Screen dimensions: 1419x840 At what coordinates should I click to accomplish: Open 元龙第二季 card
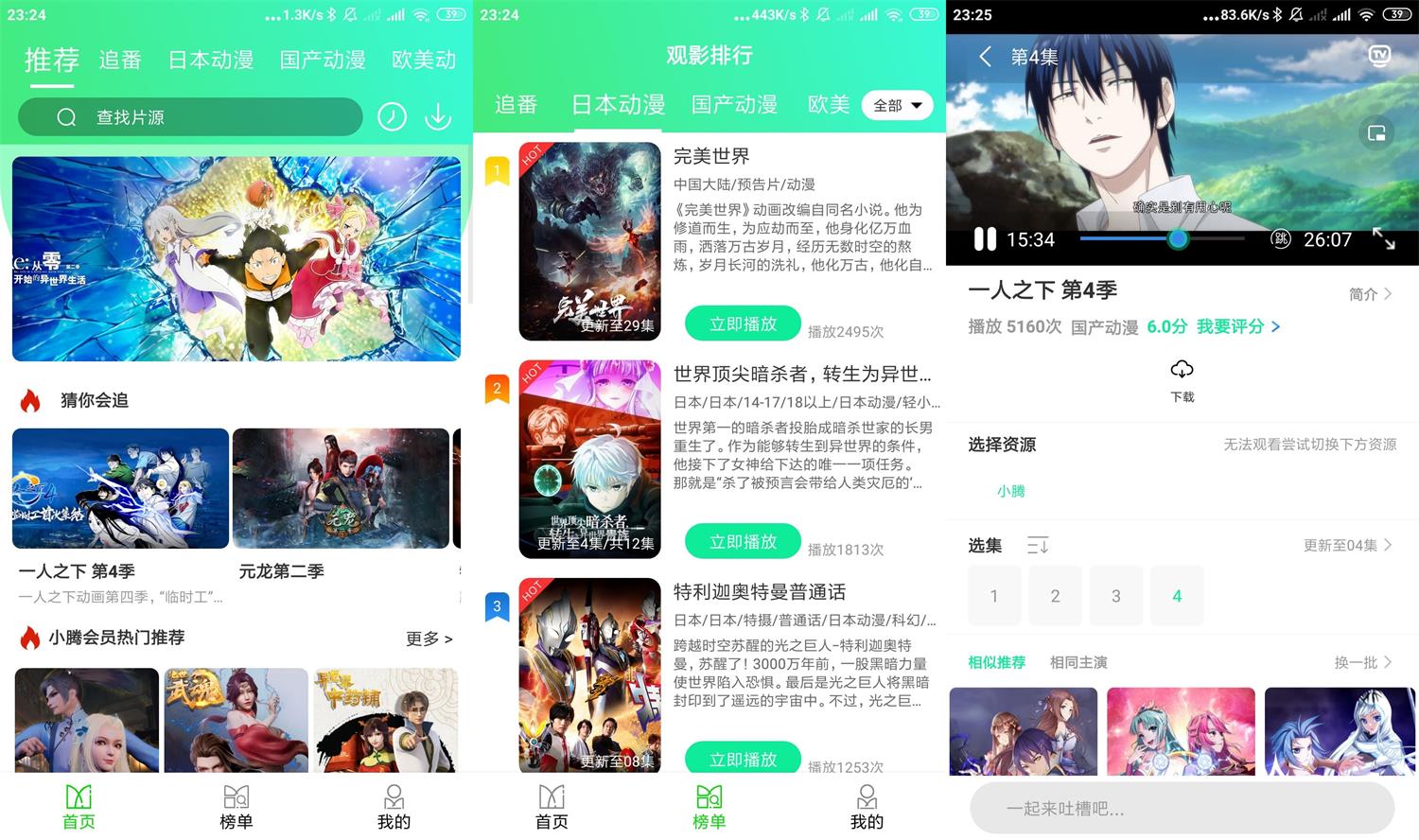point(341,489)
